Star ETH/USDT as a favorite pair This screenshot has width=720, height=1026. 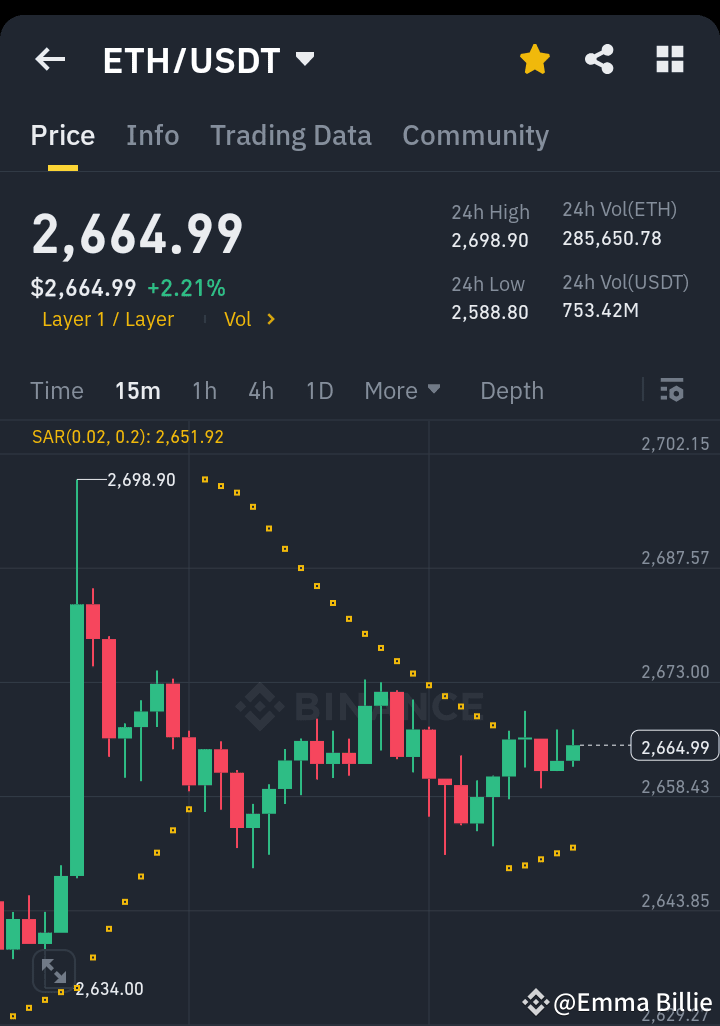click(x=535, y=59)
